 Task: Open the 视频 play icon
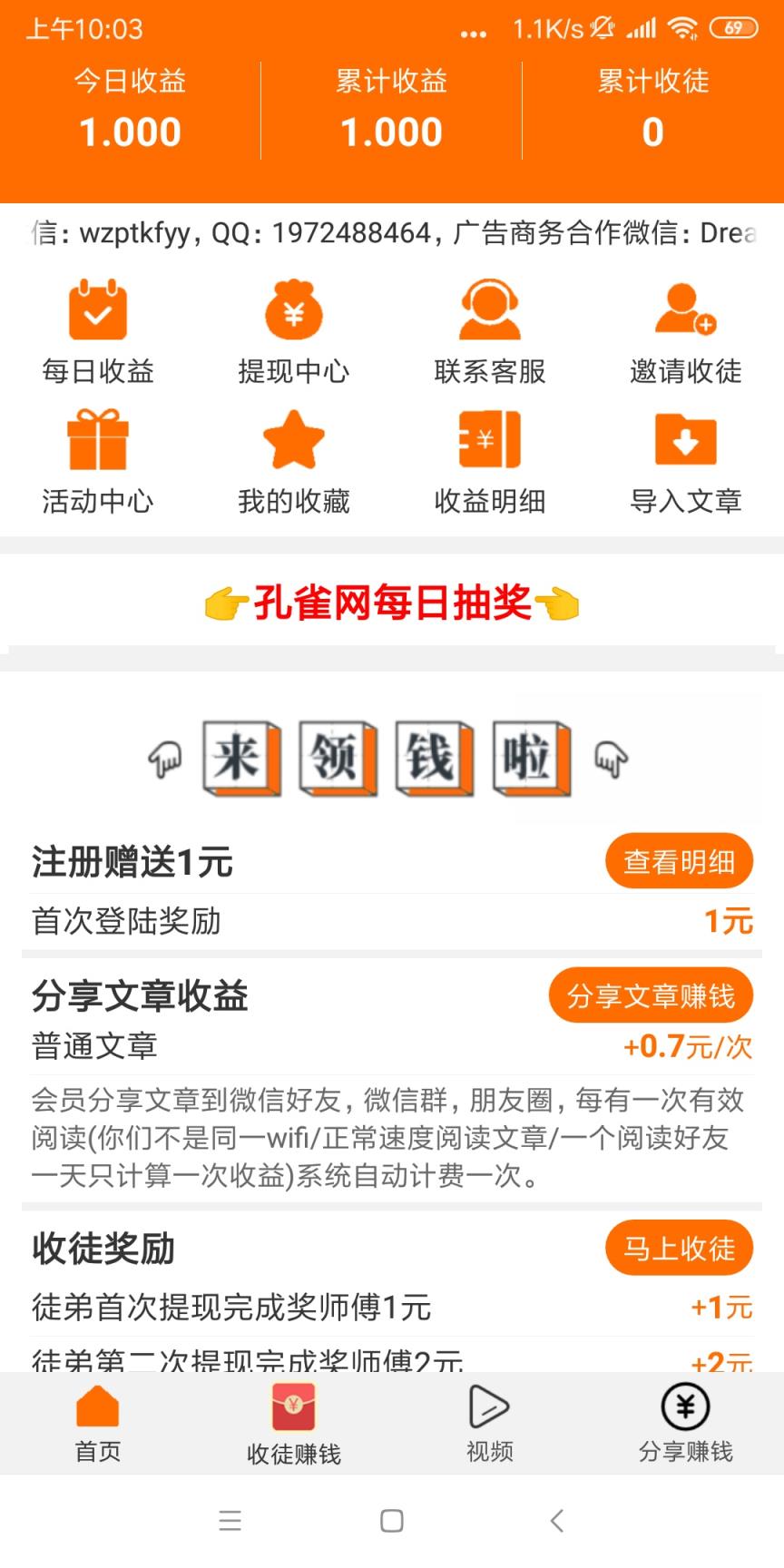[489, 1408]
